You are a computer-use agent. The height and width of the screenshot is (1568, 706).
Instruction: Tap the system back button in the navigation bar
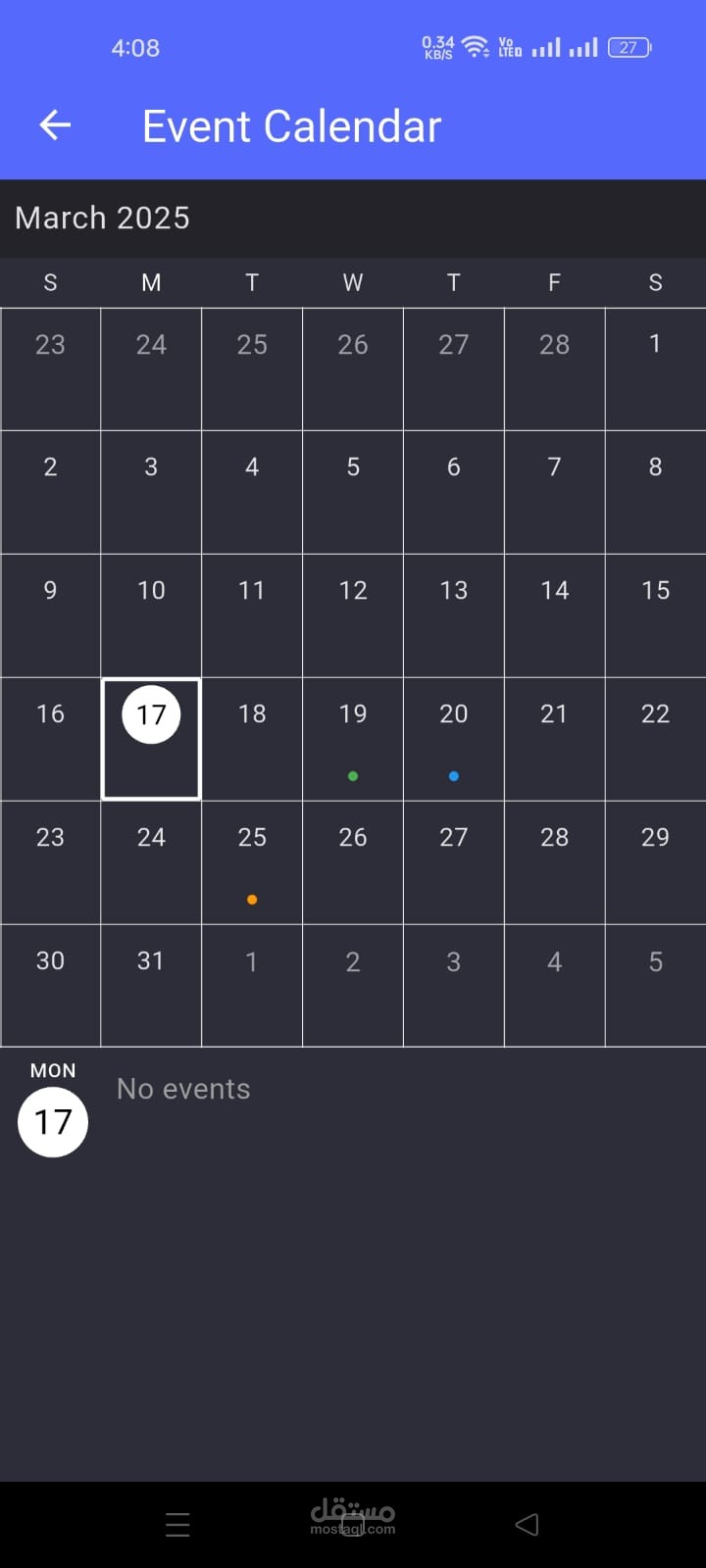click(527, 1524)
